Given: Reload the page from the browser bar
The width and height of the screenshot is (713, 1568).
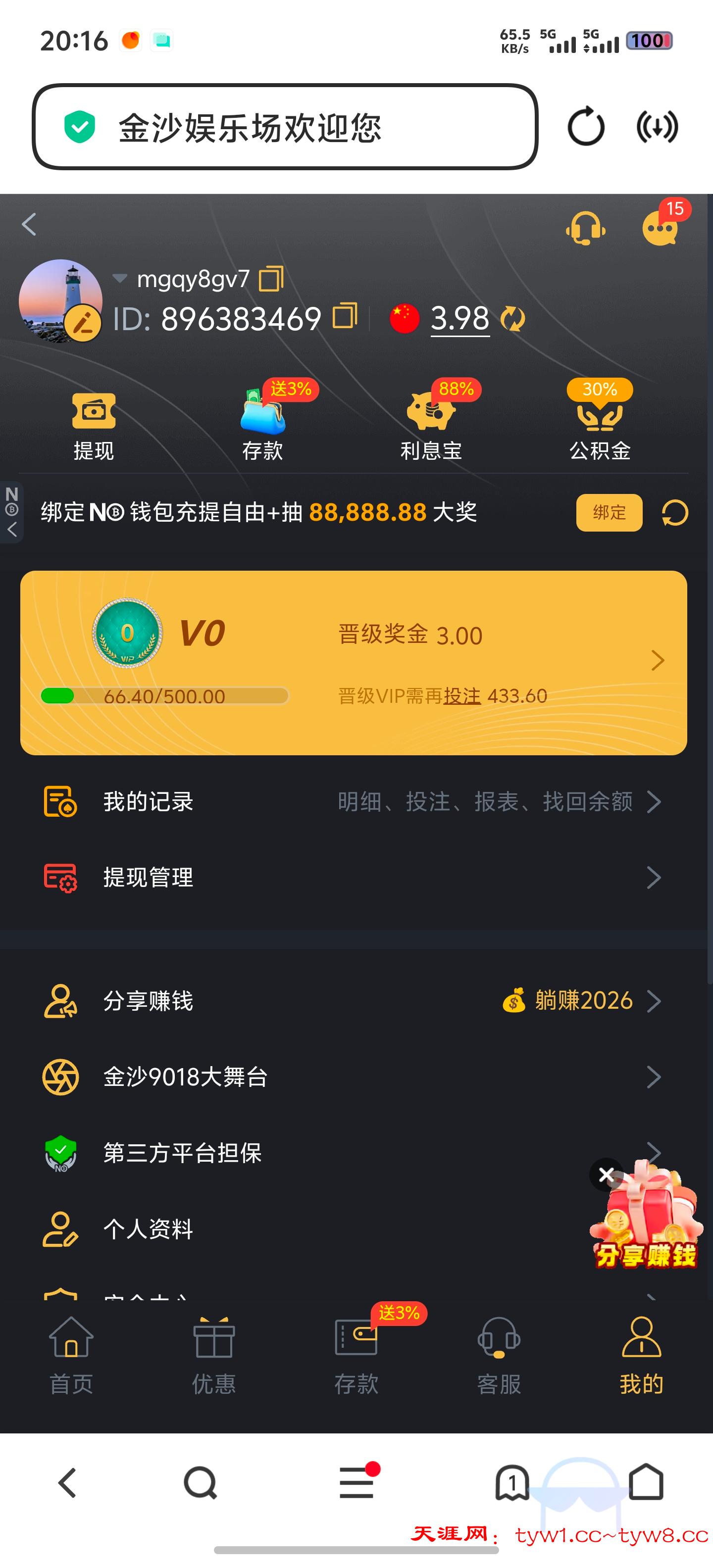Looking at the screenshot, I should [586, 127].
